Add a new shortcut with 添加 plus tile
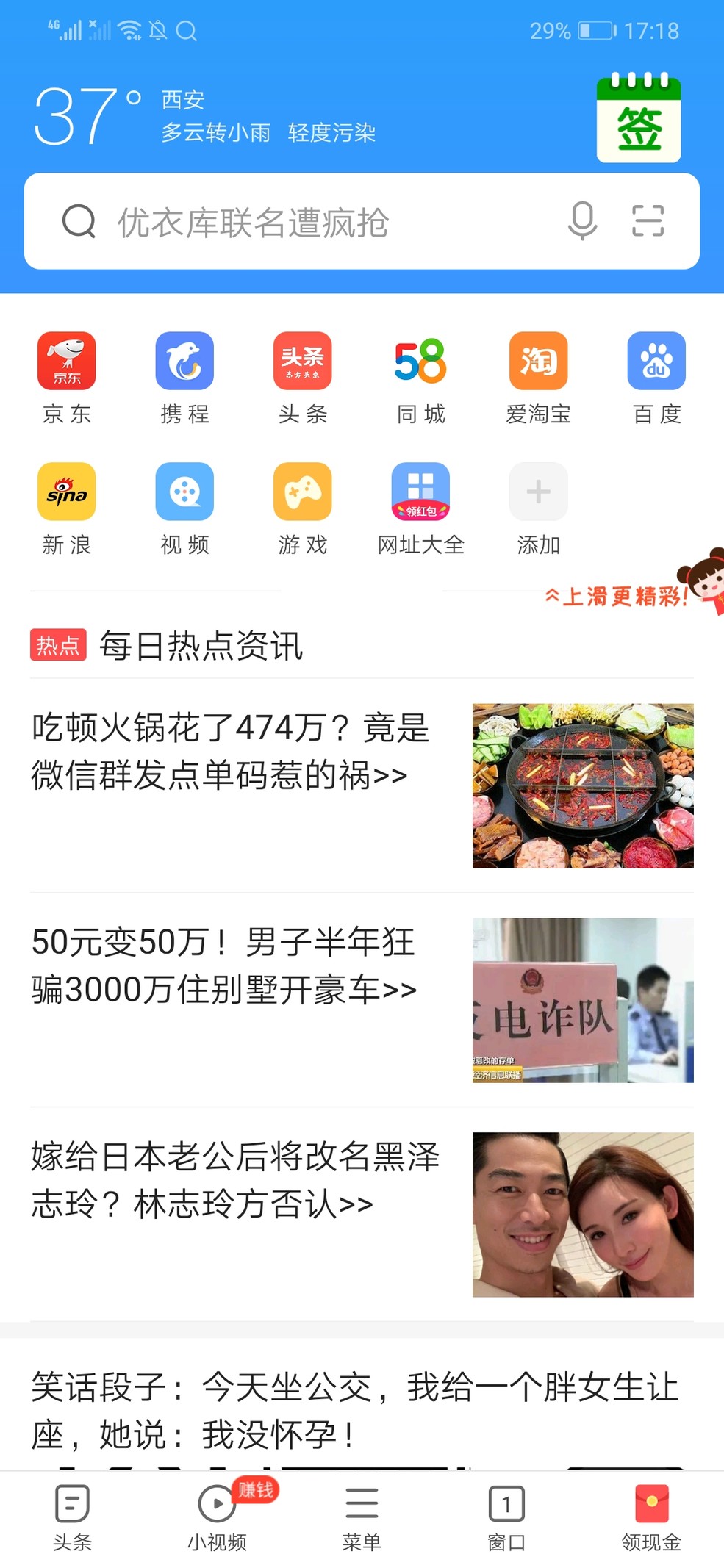This screenshot has width=724, height=1568. coord(538,492)
